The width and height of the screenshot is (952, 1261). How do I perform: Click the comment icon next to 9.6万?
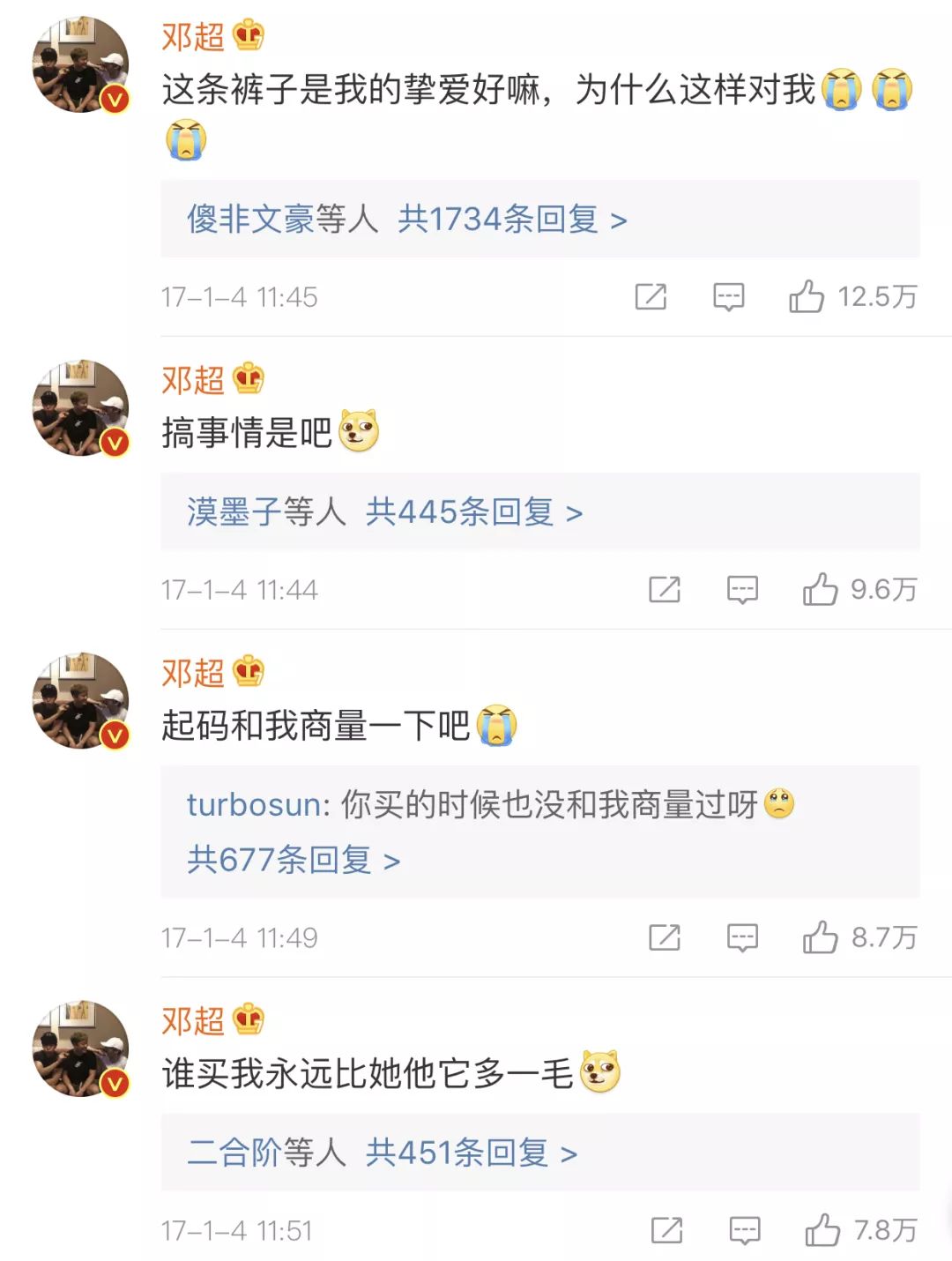(743, 589)
